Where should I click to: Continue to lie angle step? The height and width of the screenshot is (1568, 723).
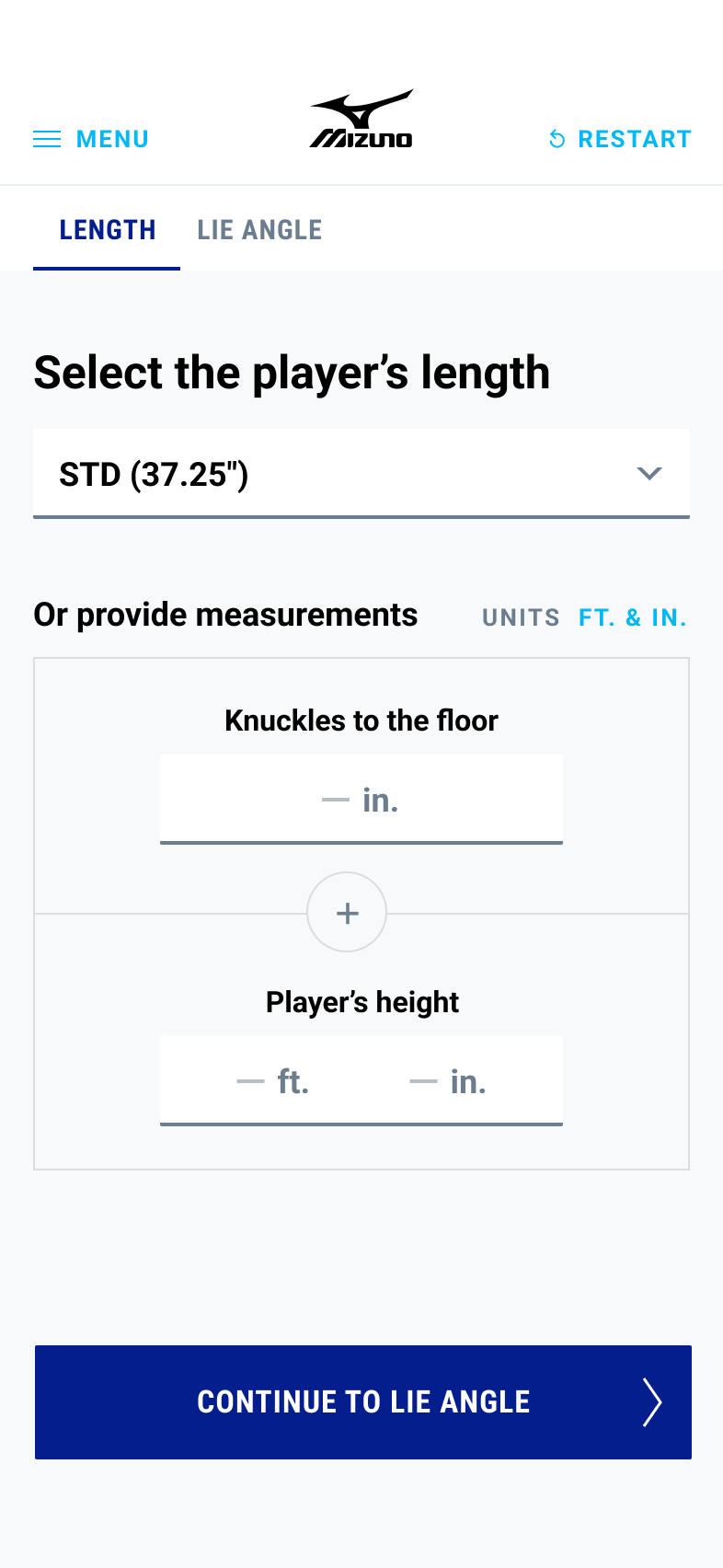click(363, 1402)
